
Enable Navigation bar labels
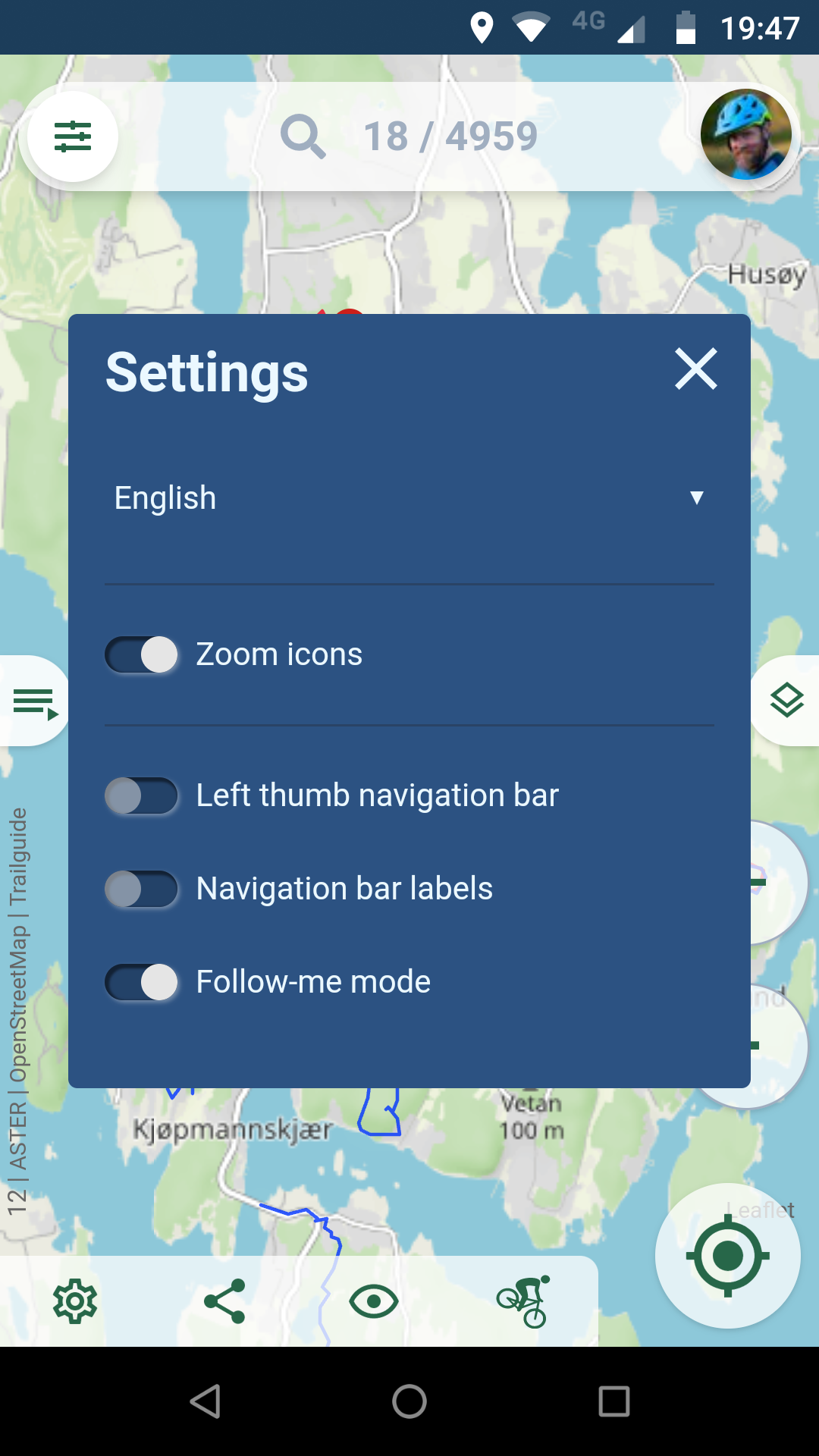[142, 889]
